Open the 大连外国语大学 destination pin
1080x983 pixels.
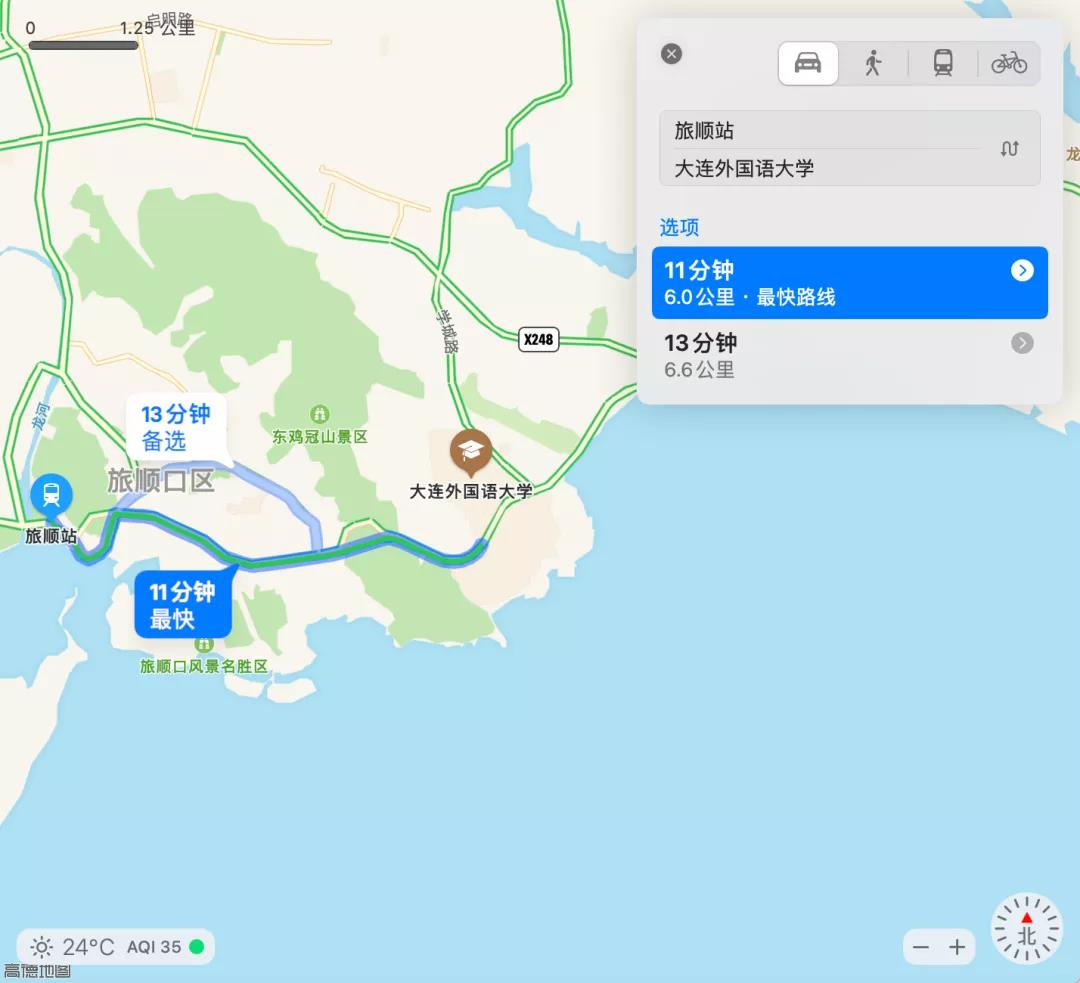coord(470,452)
